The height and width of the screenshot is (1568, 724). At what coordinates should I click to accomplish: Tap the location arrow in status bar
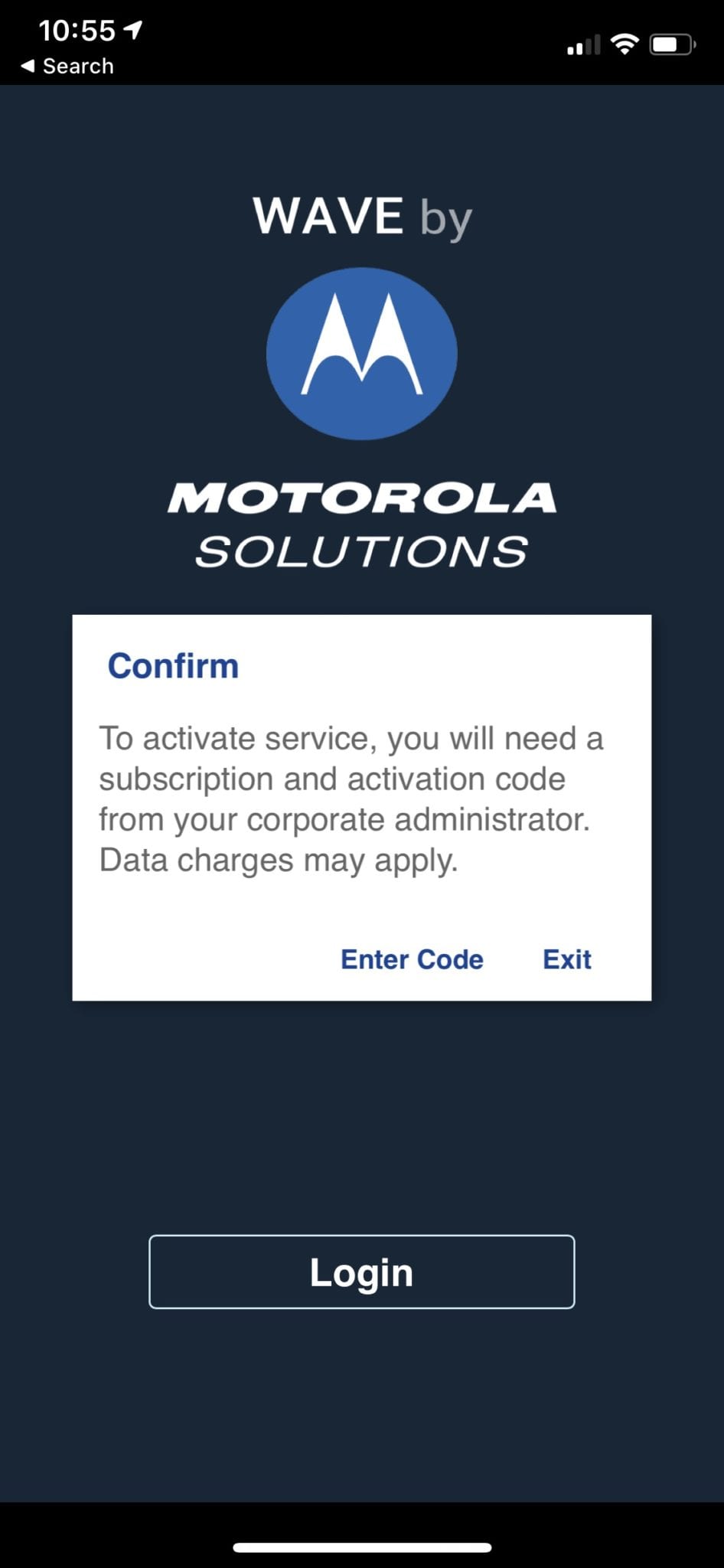[132, 30]
